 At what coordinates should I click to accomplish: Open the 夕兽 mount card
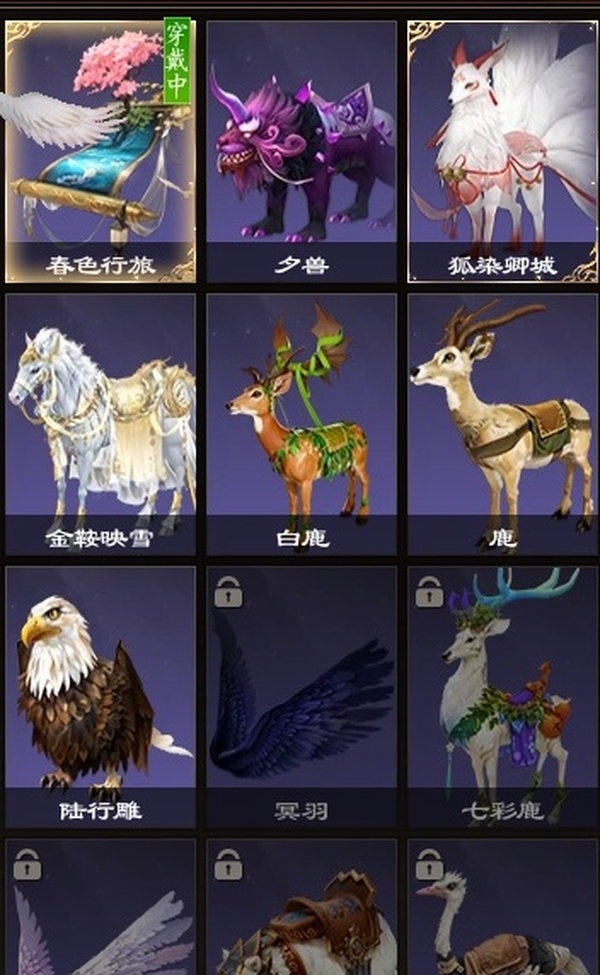click(x=301, y=150)
